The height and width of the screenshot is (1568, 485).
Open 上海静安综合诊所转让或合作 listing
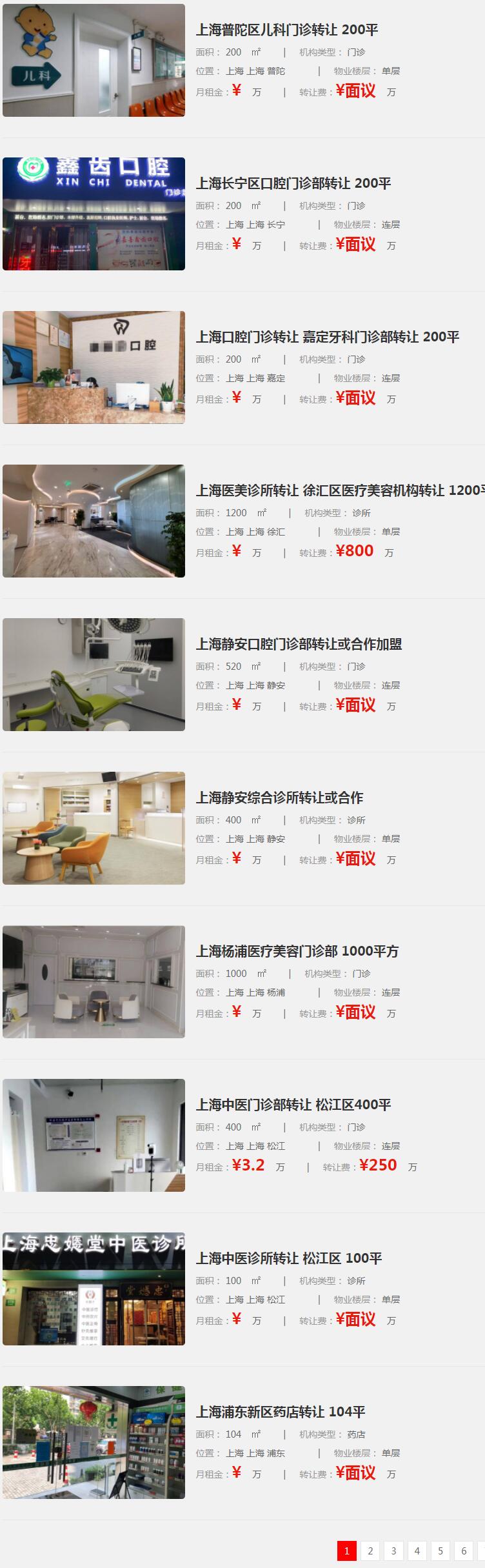[x=279, y=798]
